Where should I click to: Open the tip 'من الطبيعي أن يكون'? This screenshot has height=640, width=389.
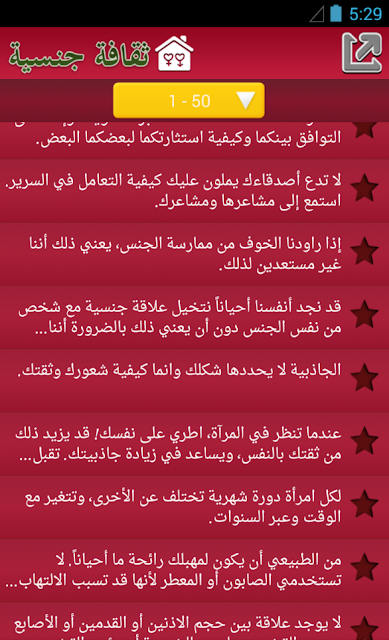tap(194, 571)
